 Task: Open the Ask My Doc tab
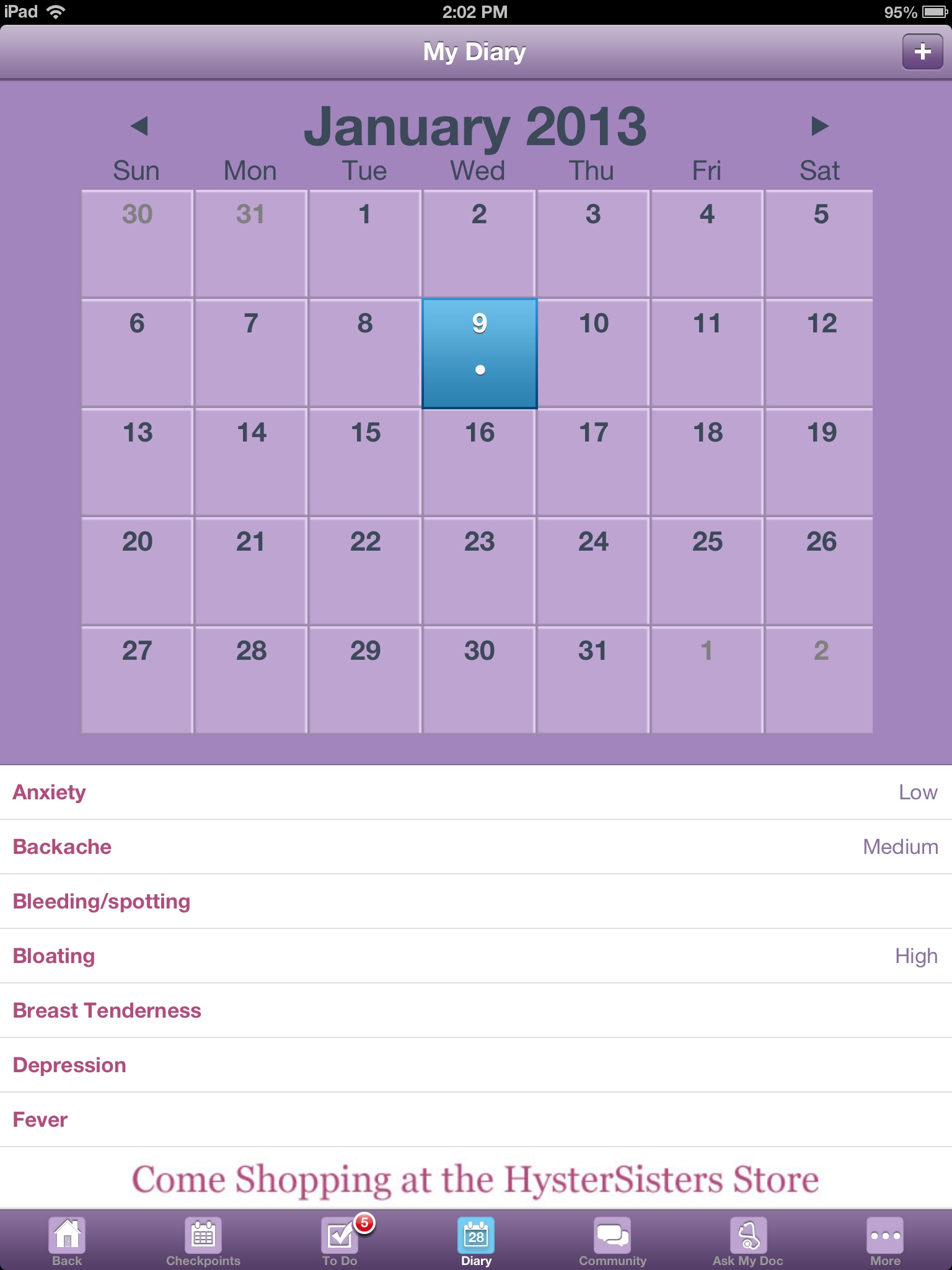pyautogui.click(x=748, y=1241)
